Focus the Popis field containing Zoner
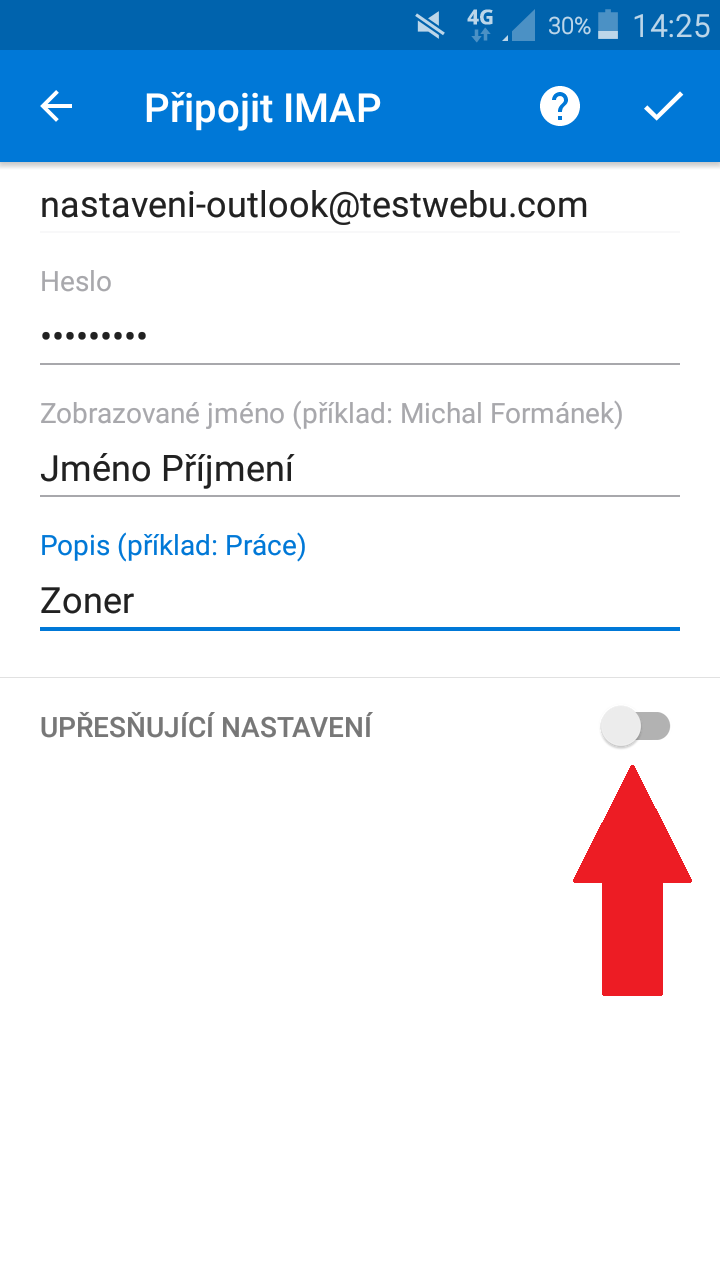The width and height of the screenshot is (720, 1262). point(360,601)
